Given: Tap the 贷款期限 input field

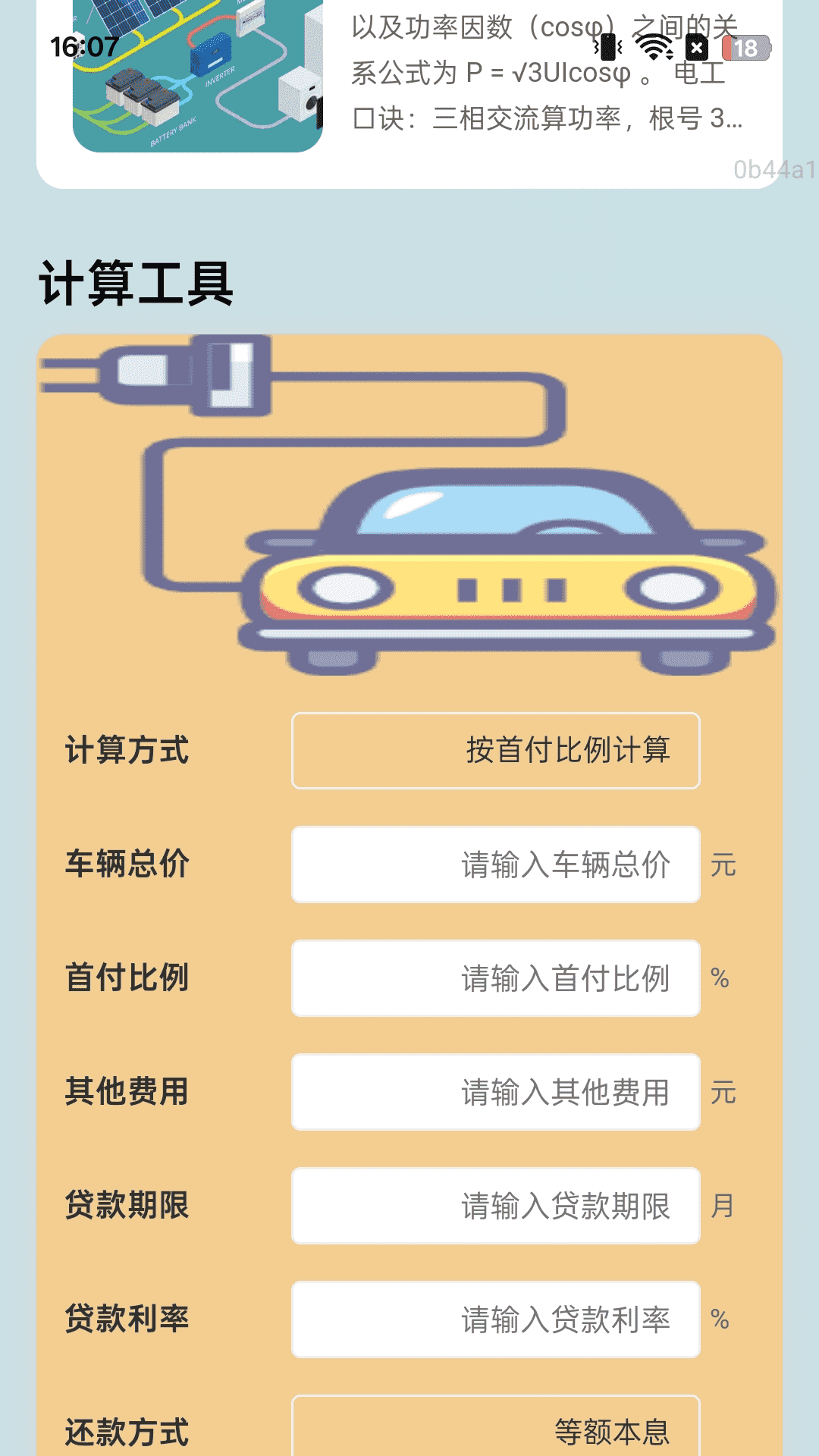Looking at the screenshot, I should pyautogui.click(x=495, y=1207).
